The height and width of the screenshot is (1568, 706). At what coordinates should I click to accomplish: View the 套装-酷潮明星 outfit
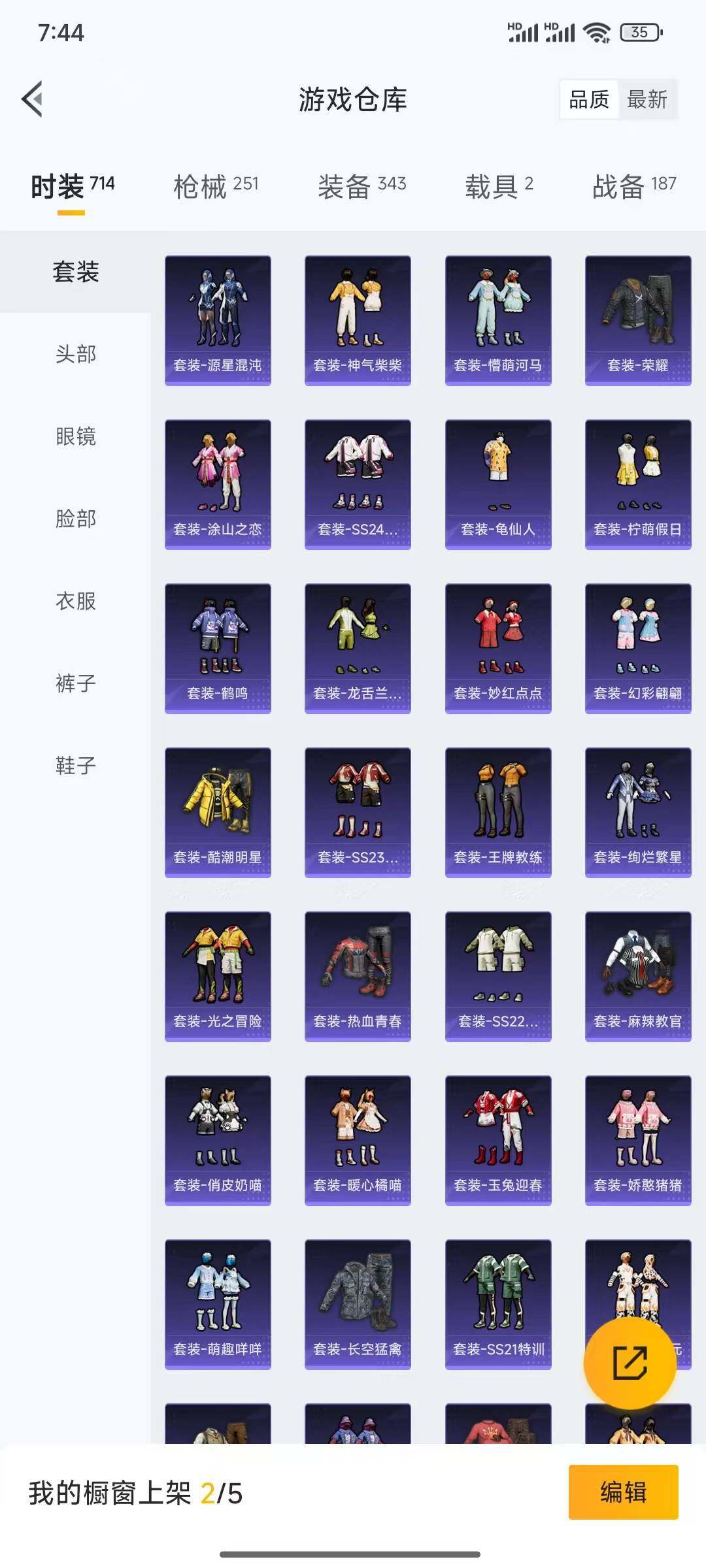pyautogui.click(x=218, y=812)
